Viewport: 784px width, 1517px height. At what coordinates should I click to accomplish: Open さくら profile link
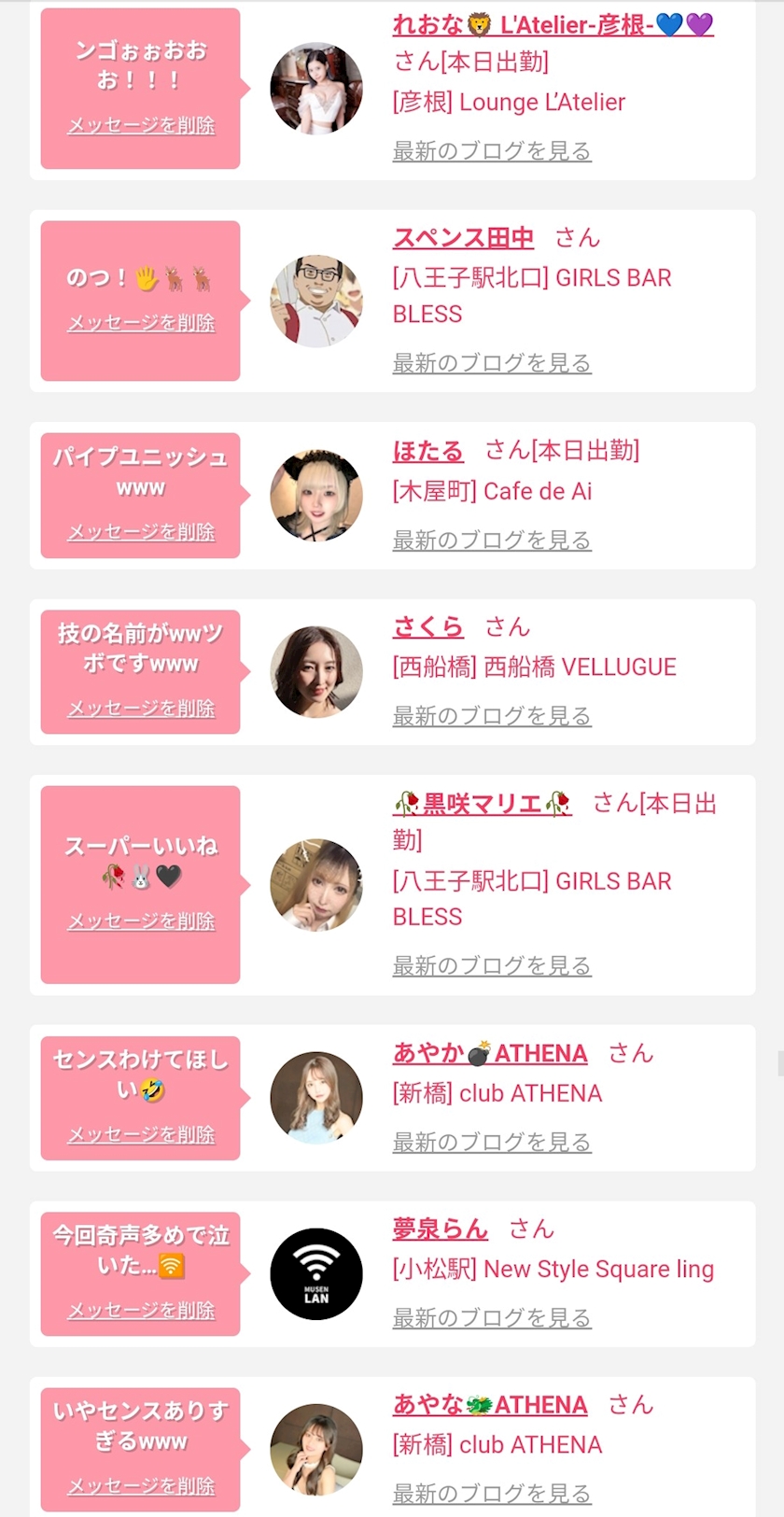[427, 626]
